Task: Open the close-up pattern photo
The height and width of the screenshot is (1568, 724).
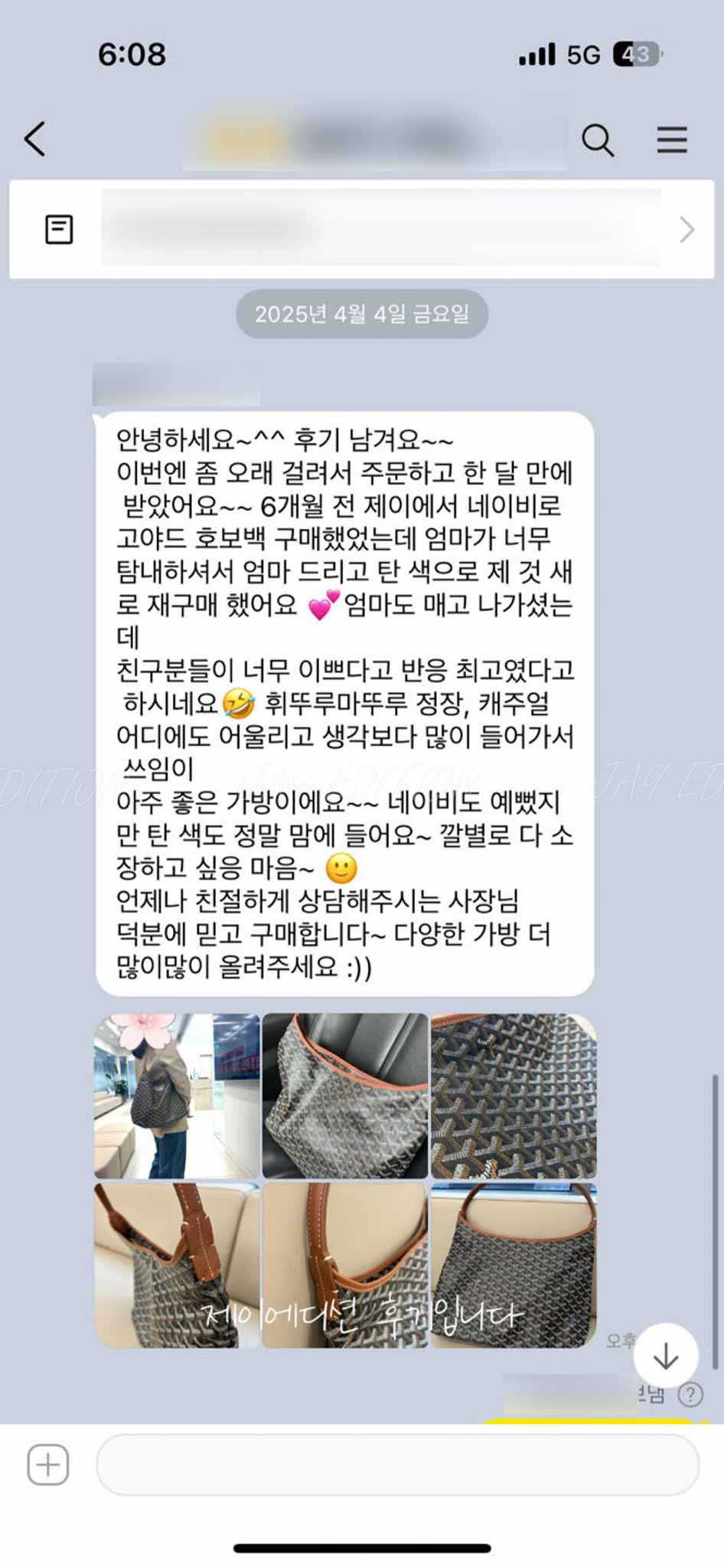Action: [x=514, y=1096]
